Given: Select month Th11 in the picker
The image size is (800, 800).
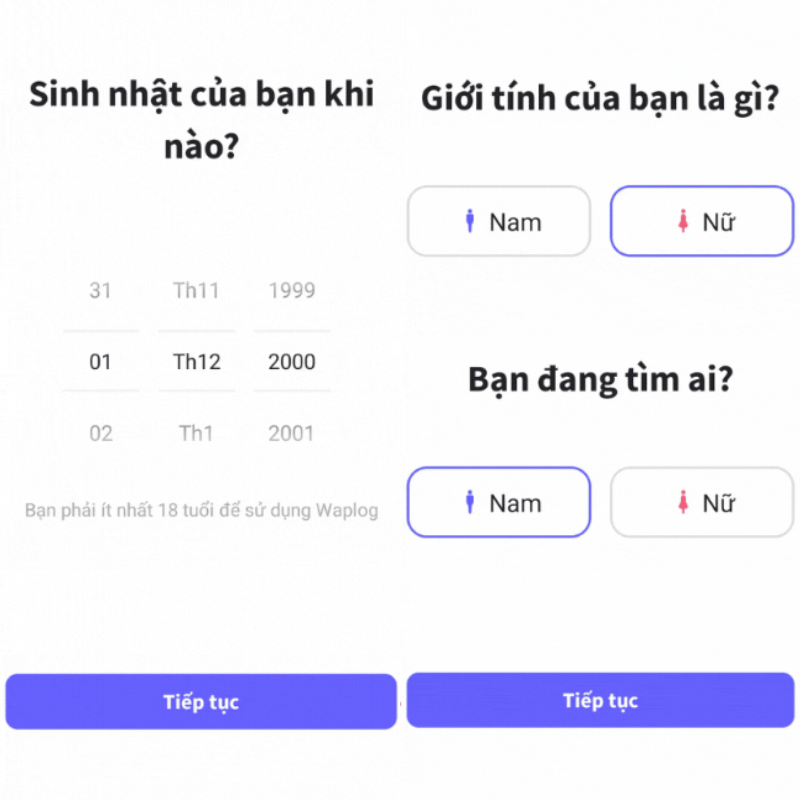Looking at the screenshot, I should (x=196, y=291).
